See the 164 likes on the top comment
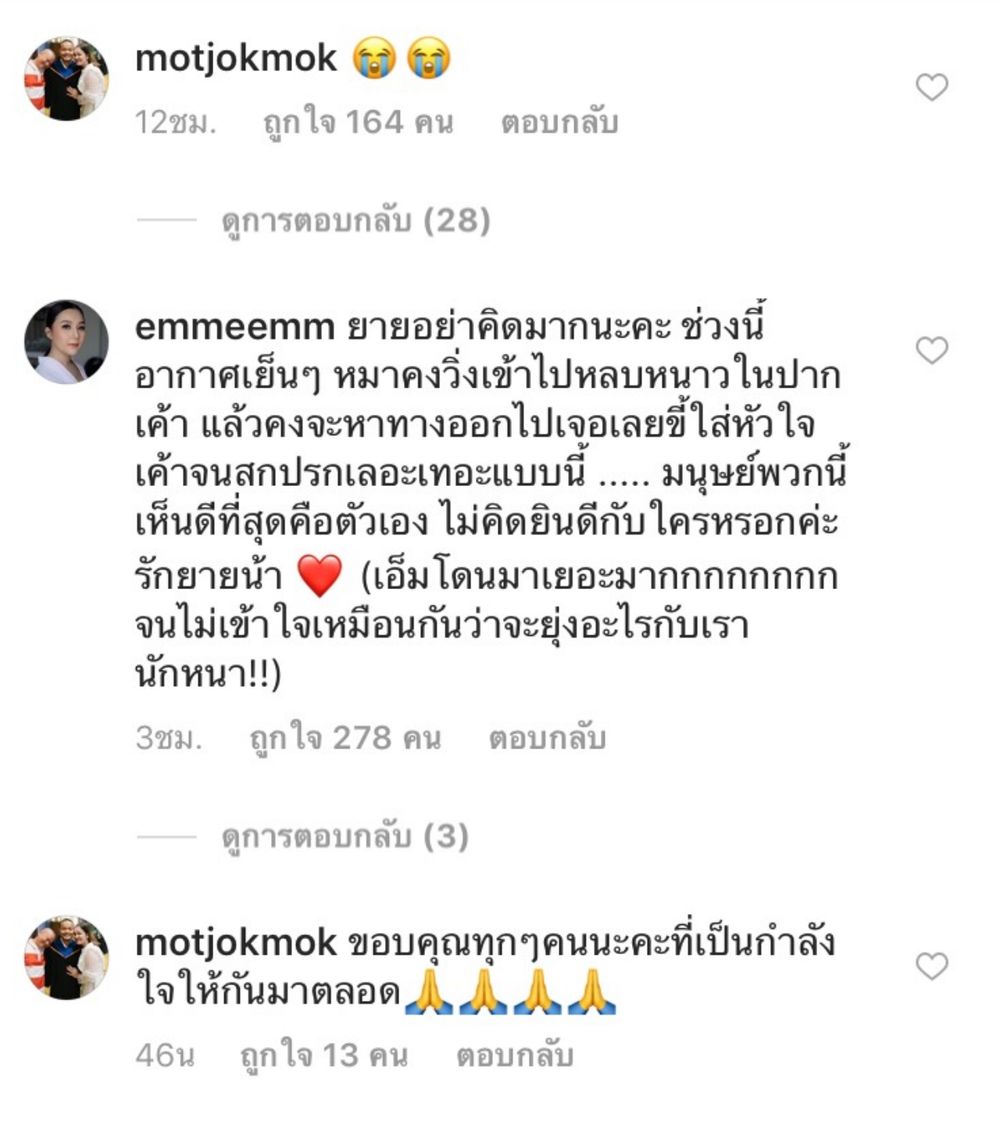This screenshot has height=1122, width=1000. [x=357, y=123]
